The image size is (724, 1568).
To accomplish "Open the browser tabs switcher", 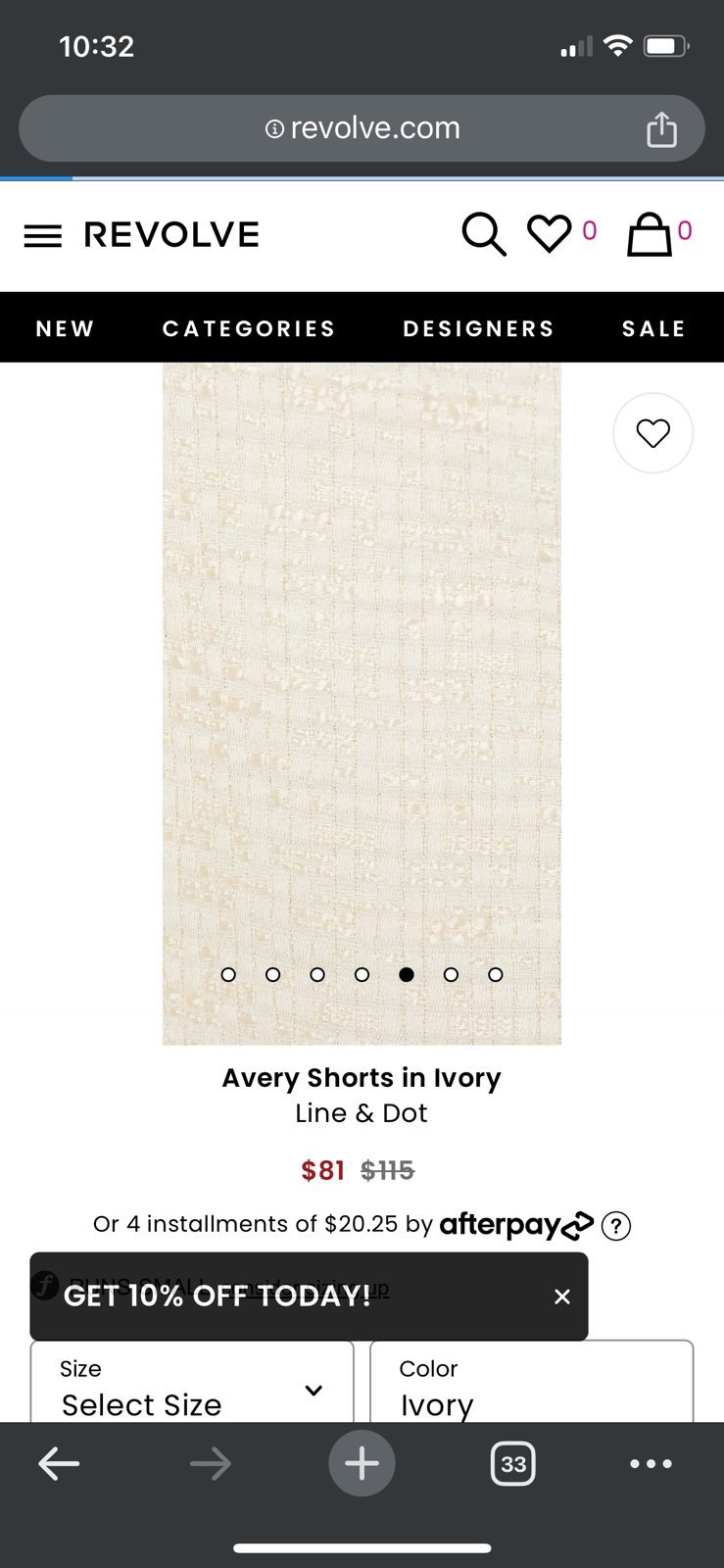I will (513, 1464).
